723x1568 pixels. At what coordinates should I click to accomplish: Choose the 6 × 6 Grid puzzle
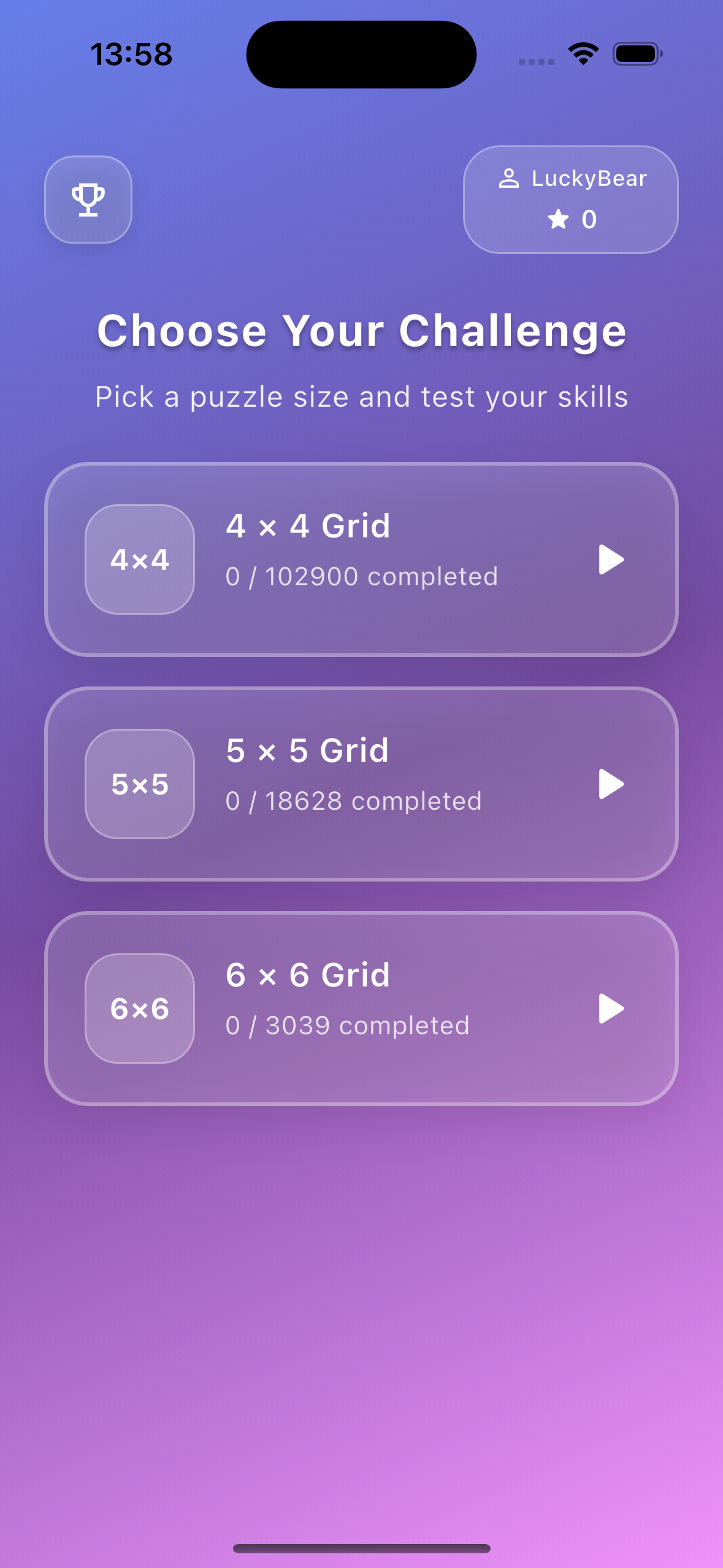point(361,1009)
